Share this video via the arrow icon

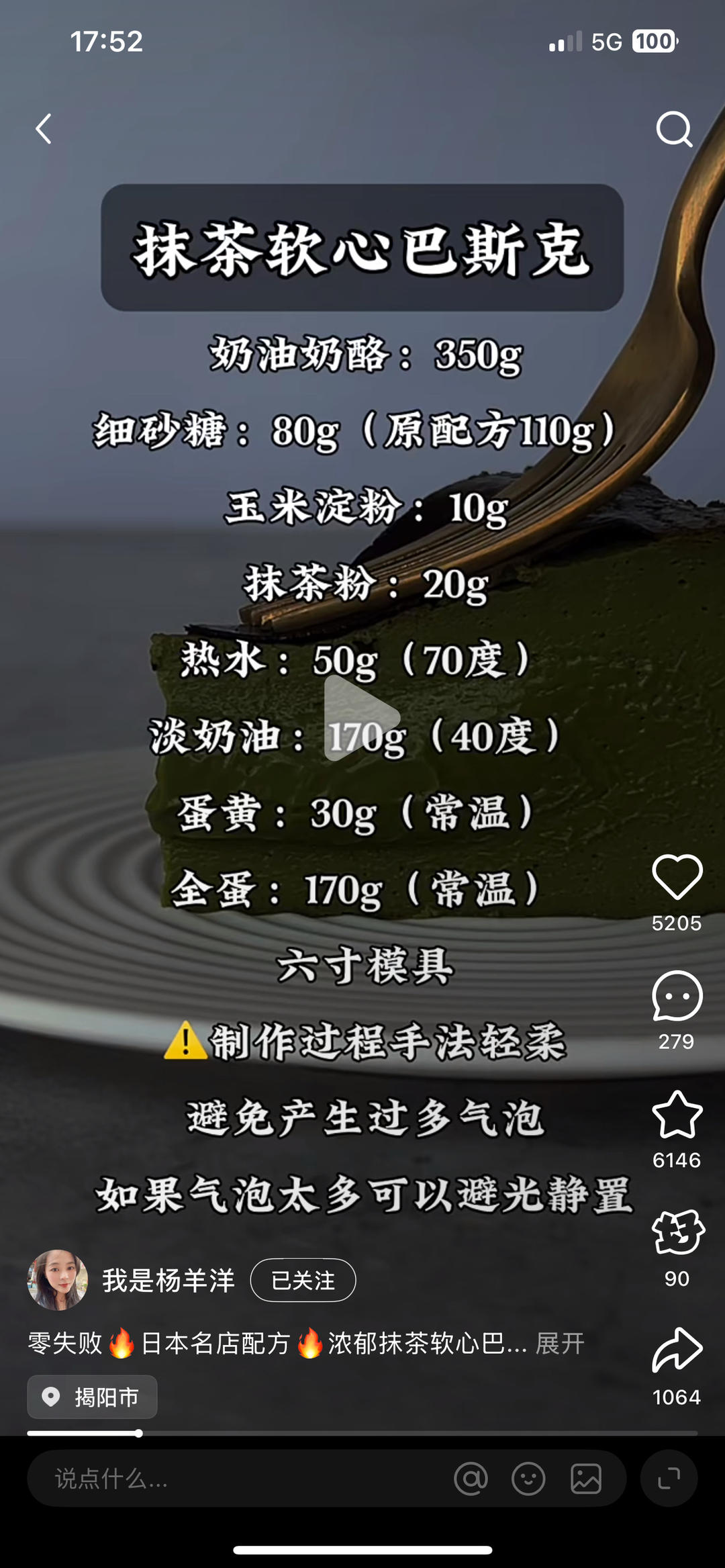point(677,1351)
